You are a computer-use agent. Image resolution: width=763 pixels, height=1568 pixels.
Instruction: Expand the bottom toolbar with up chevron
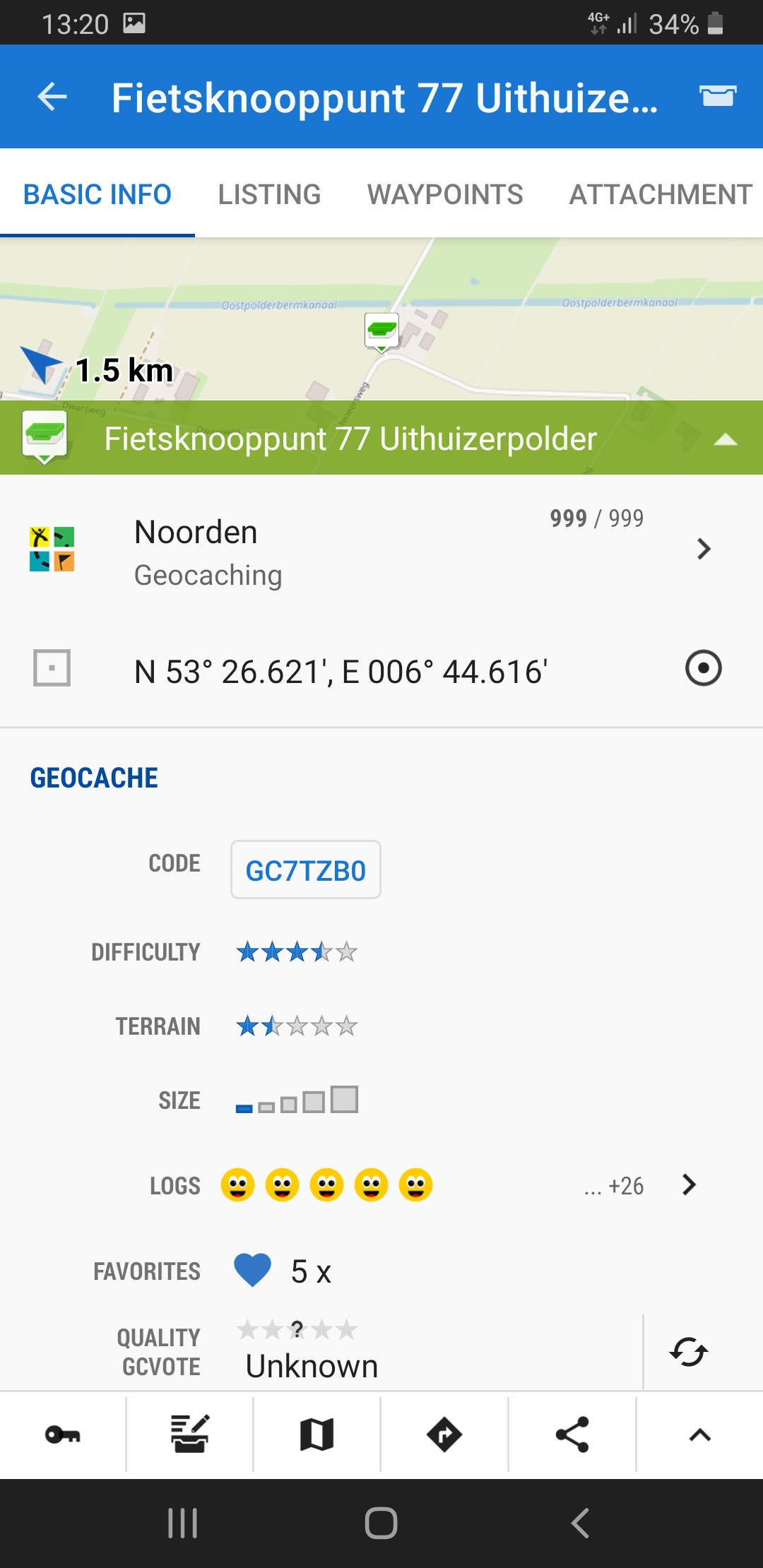point(699,1435)
